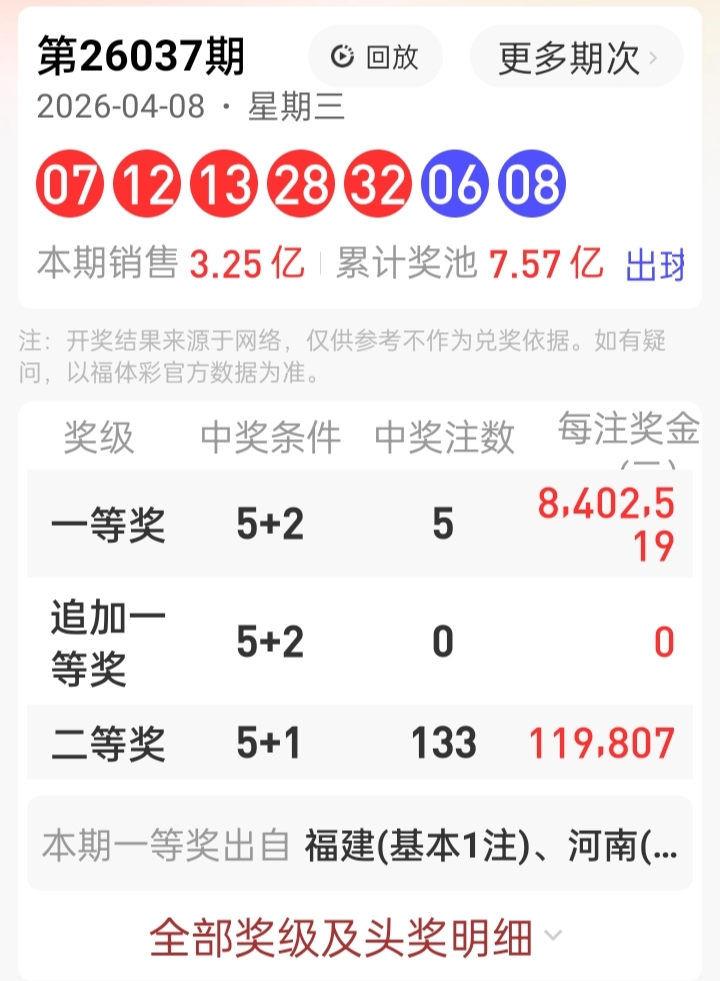Expand 全部奖级及头奖明细 details

coord(350,932)
